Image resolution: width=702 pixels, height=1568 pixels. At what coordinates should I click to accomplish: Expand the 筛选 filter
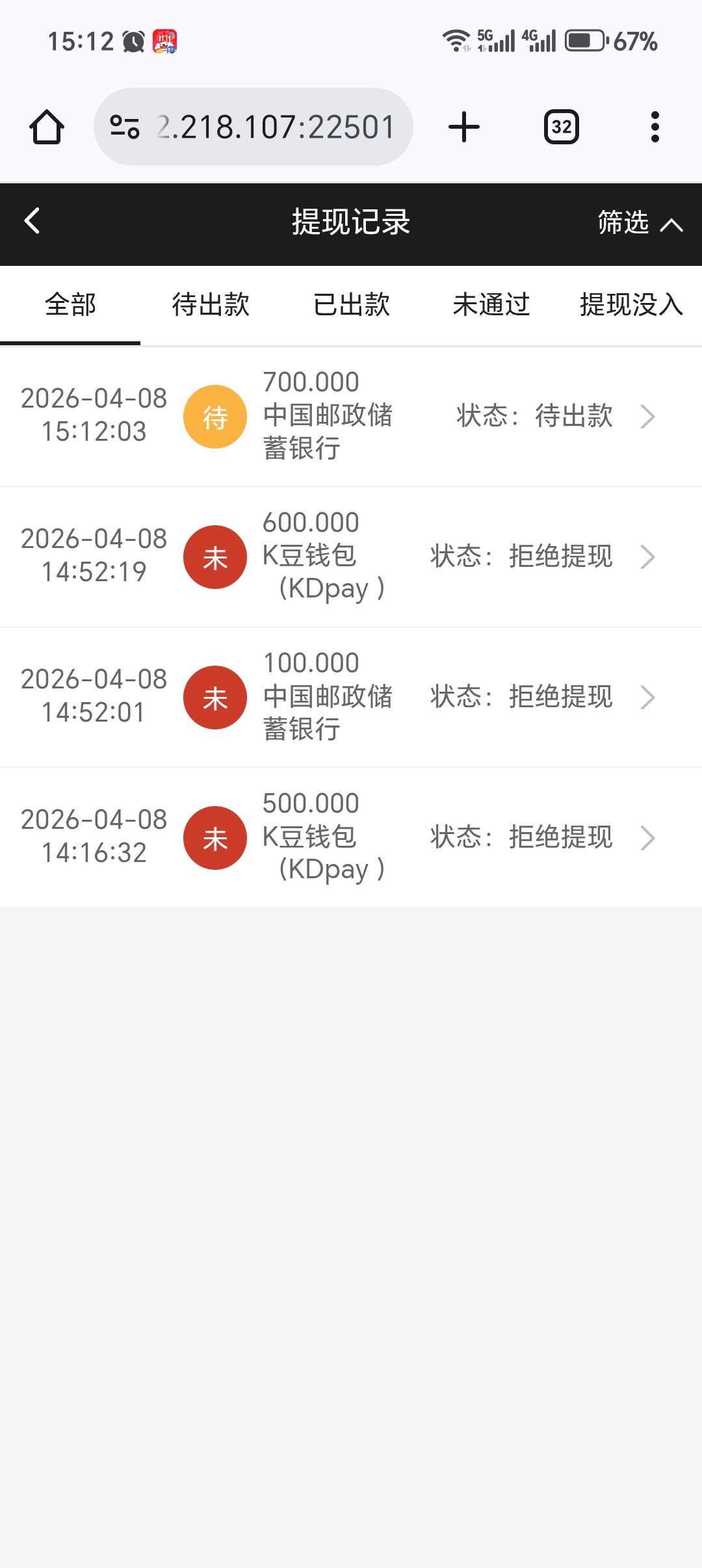pyautogui.click(x=639, y=223)
